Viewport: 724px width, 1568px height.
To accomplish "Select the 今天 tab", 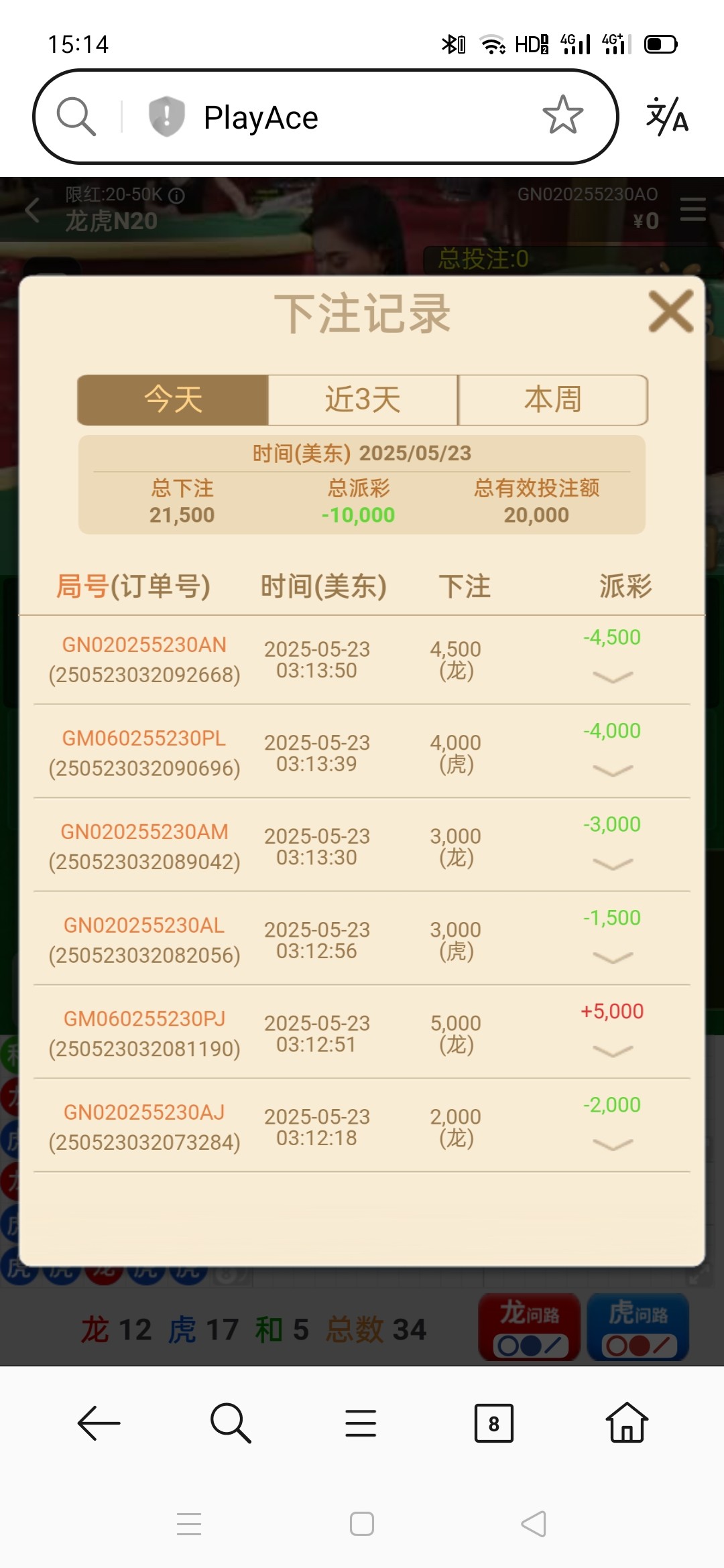I will click(x=173, y=400).
